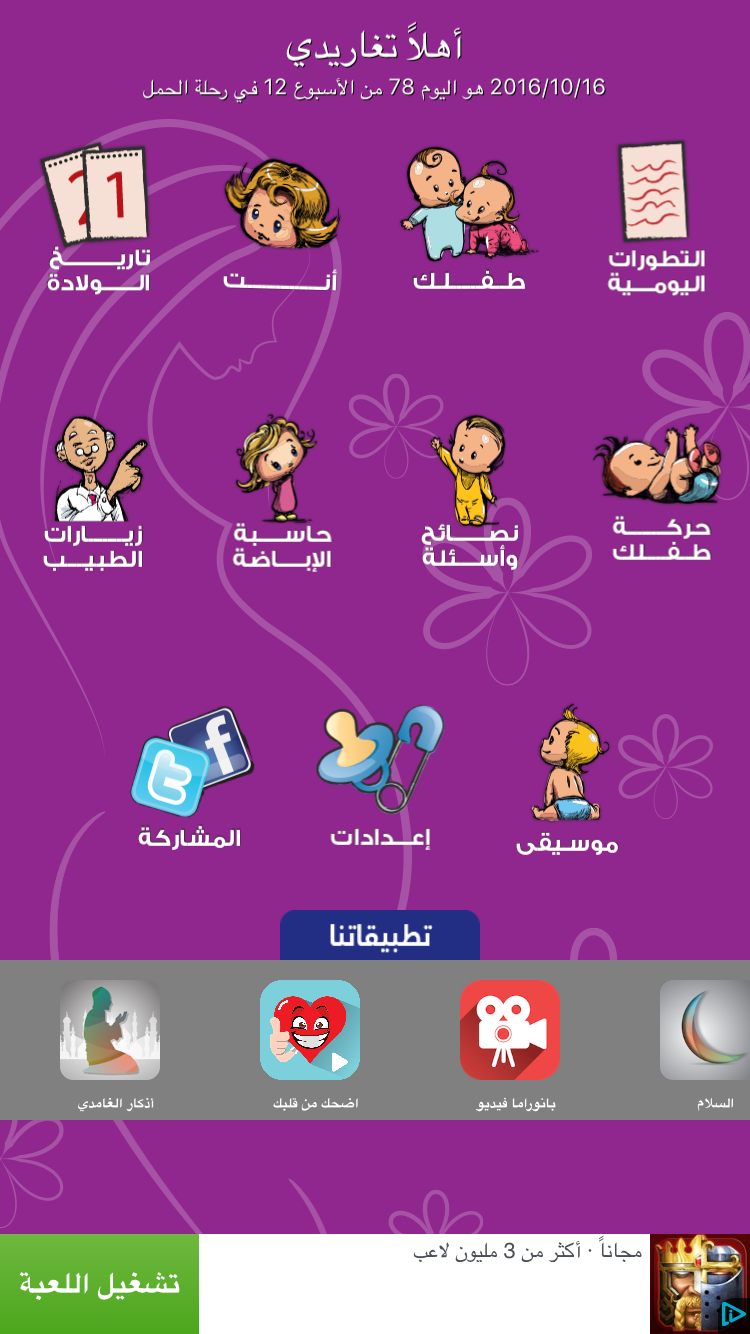Tap تشغيل اللعبة in the ad banner
The height and width of the screenshot is (1334, 750).
(99, 1284)
